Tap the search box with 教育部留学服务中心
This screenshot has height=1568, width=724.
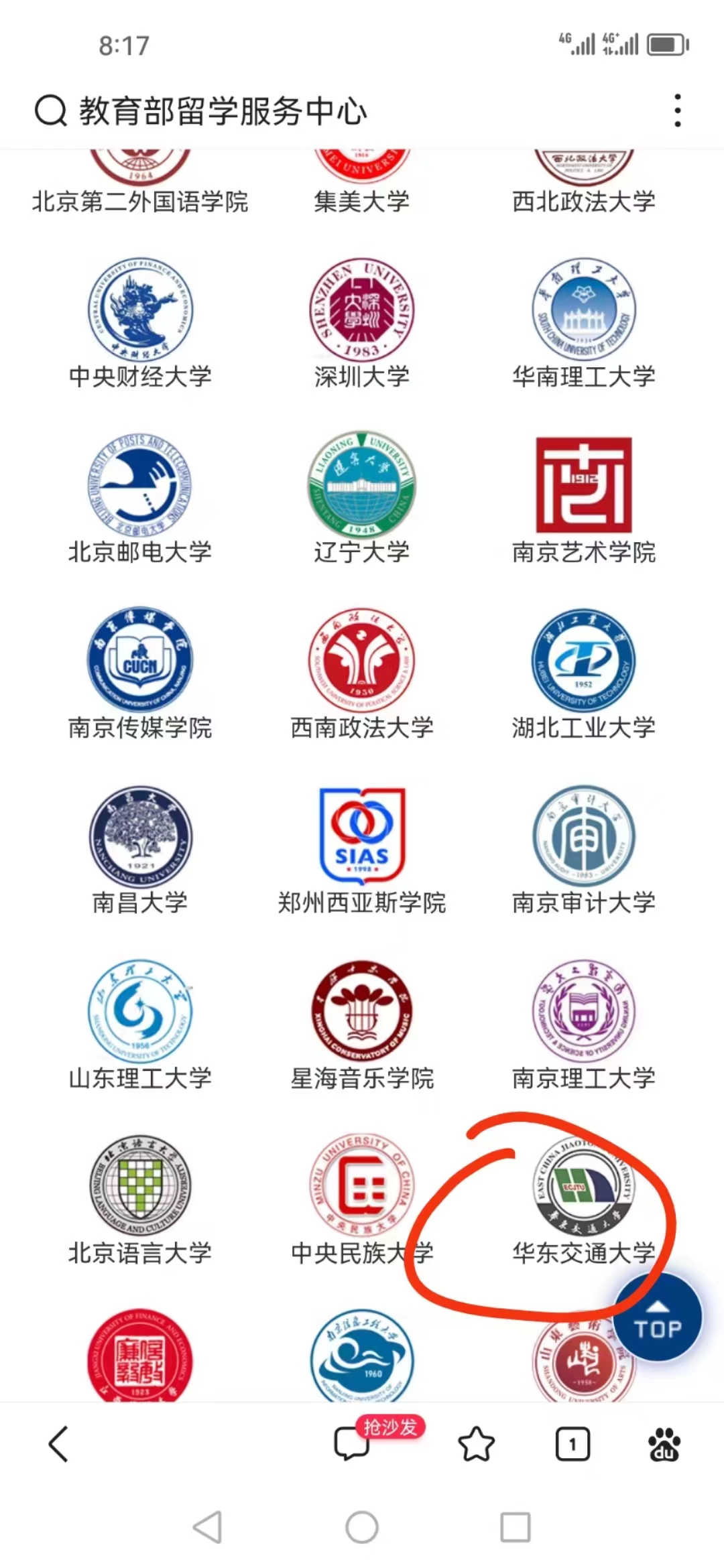(268, 111)
